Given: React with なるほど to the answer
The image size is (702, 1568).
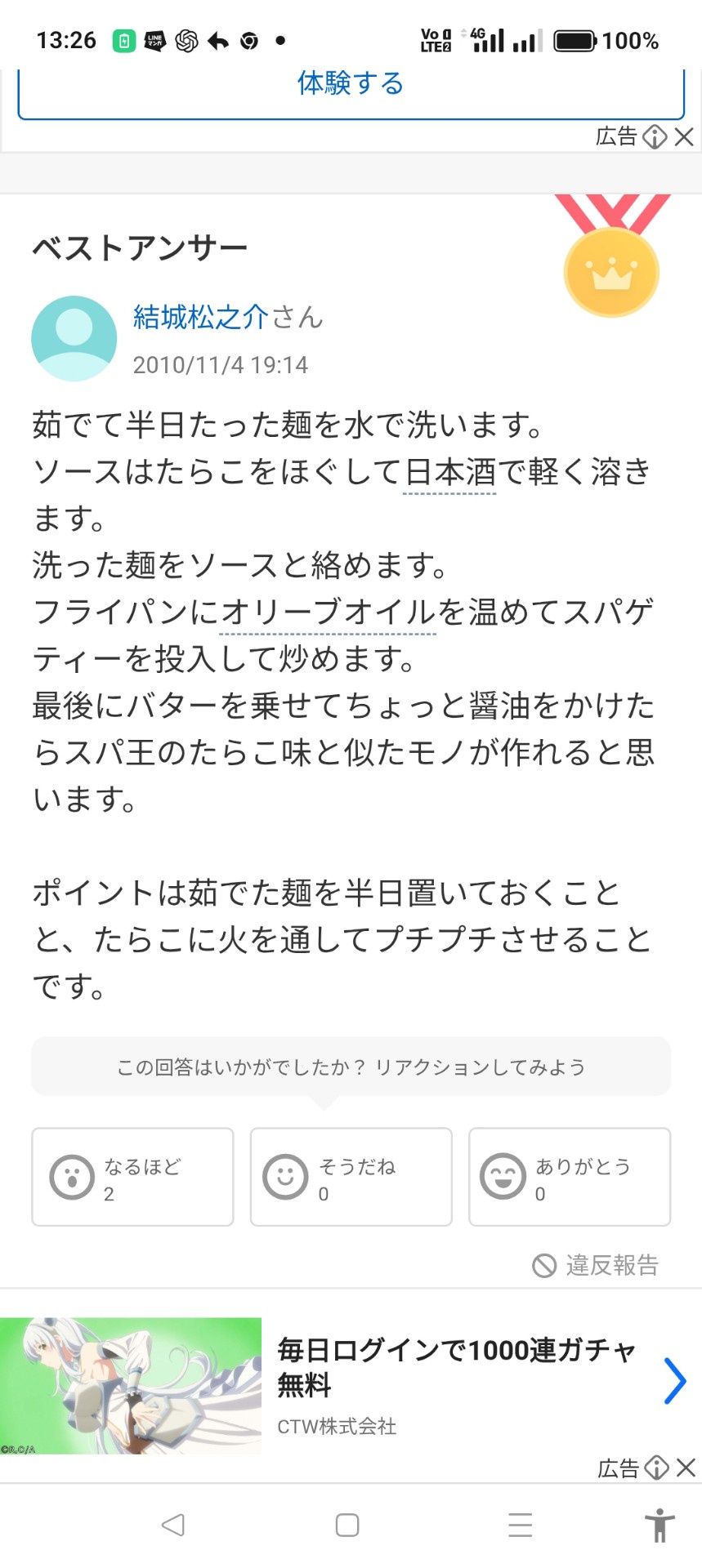Looking at the screenshot, I should point(132,1177).
